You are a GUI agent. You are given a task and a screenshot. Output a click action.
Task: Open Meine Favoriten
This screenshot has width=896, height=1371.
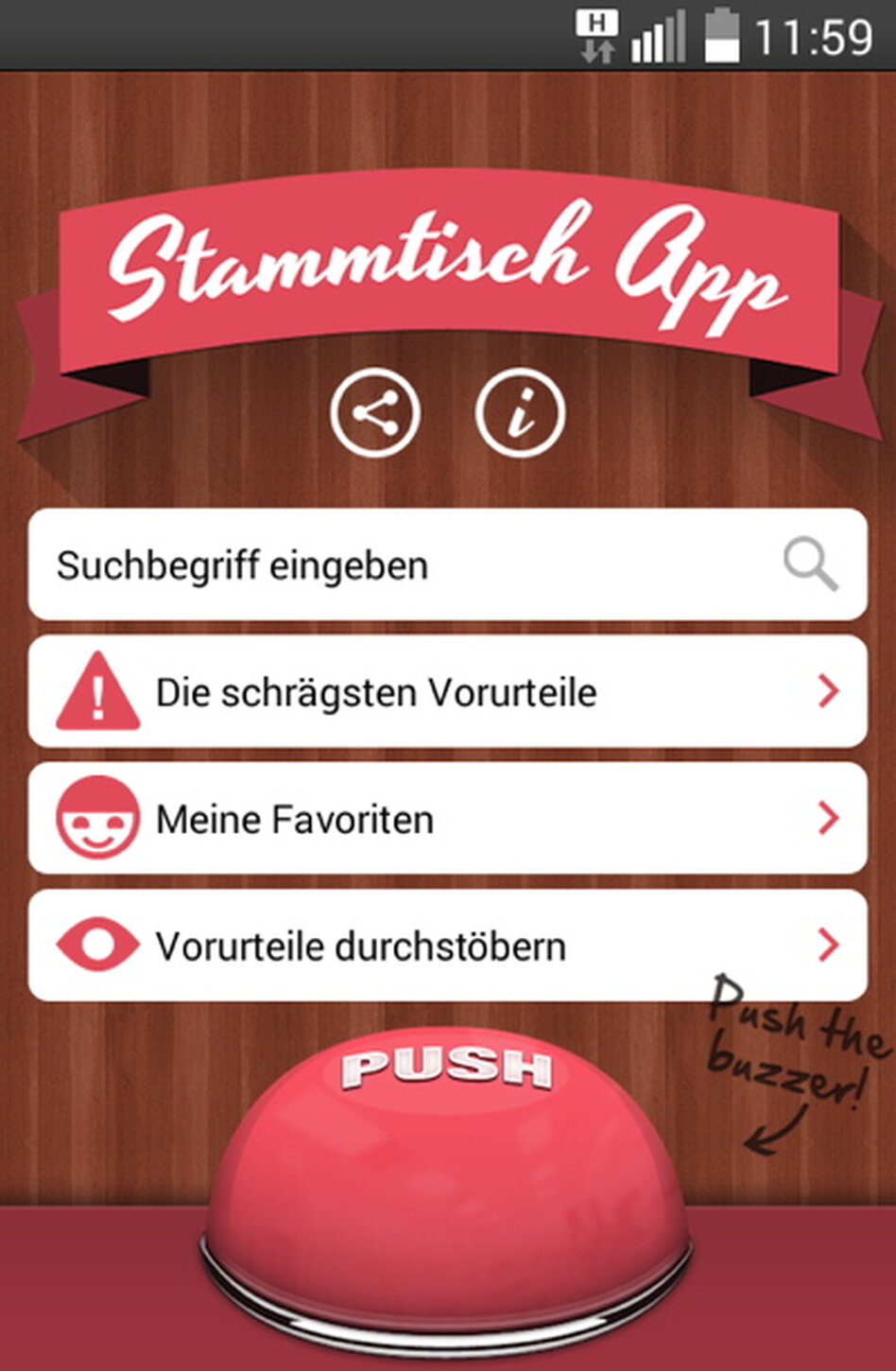tap(447, 819)
